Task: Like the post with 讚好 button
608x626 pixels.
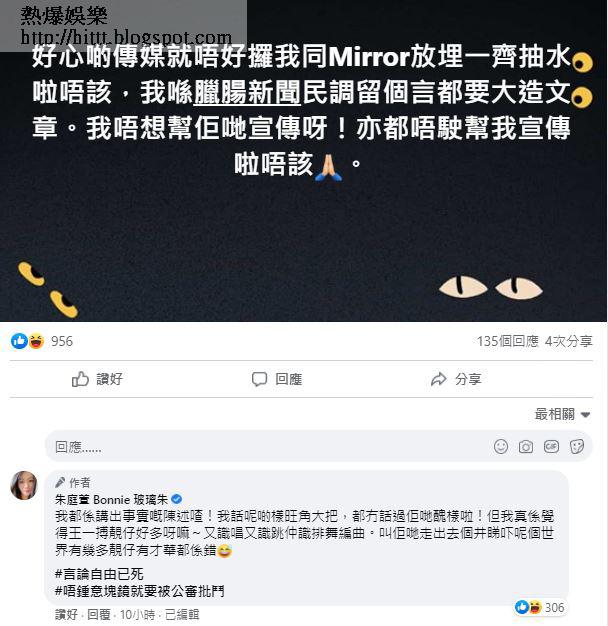Action: (97, 380)
